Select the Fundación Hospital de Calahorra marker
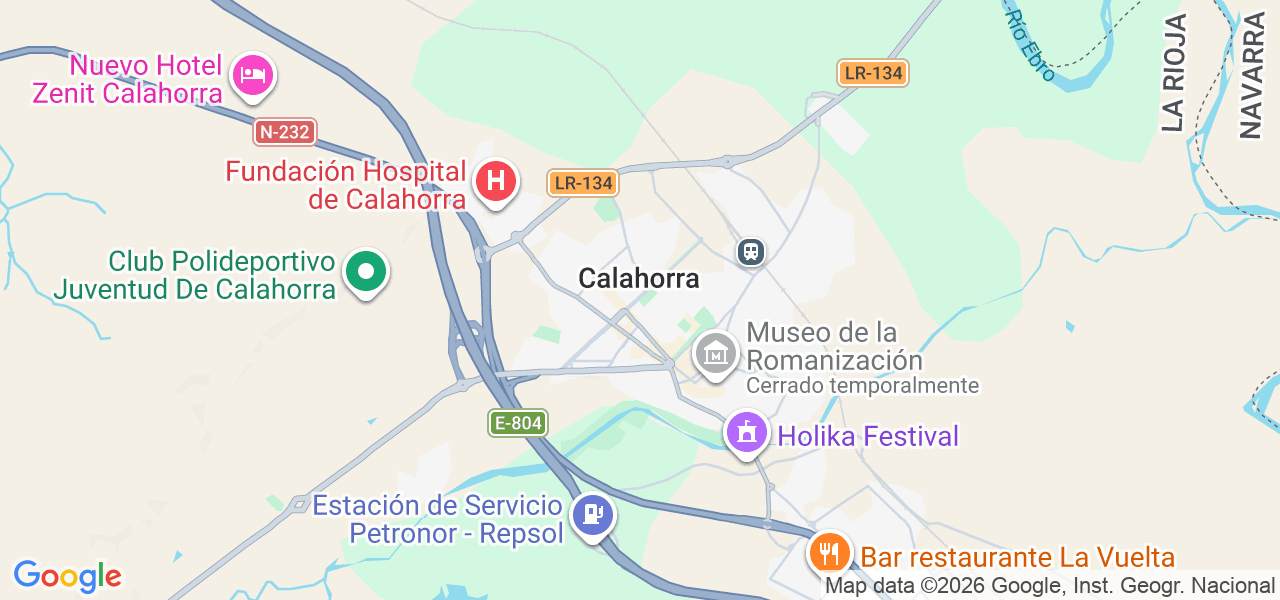Viewport: 1280px width, 600px height. [495, 182]
